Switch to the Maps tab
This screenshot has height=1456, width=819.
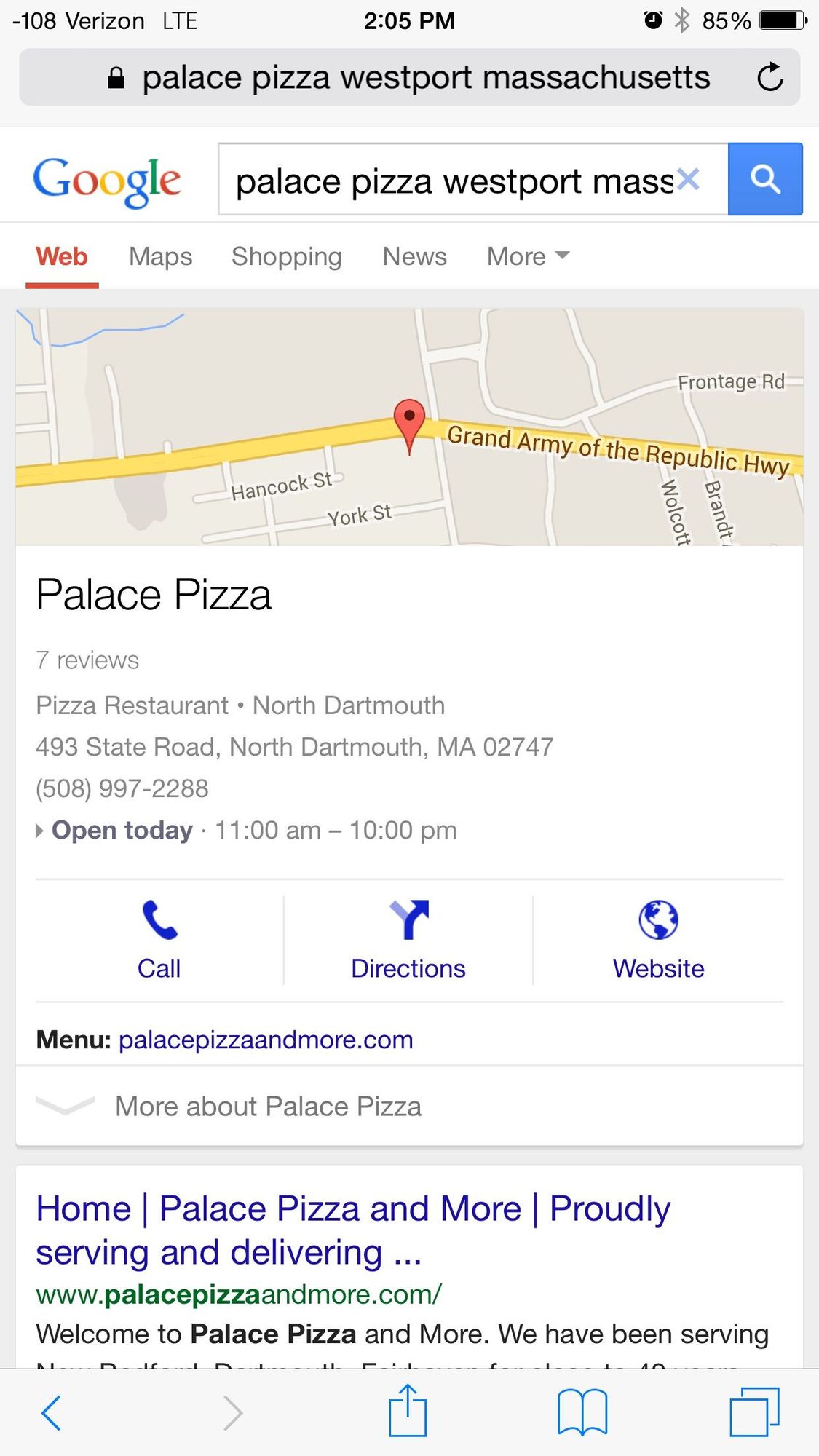[160, 256]
